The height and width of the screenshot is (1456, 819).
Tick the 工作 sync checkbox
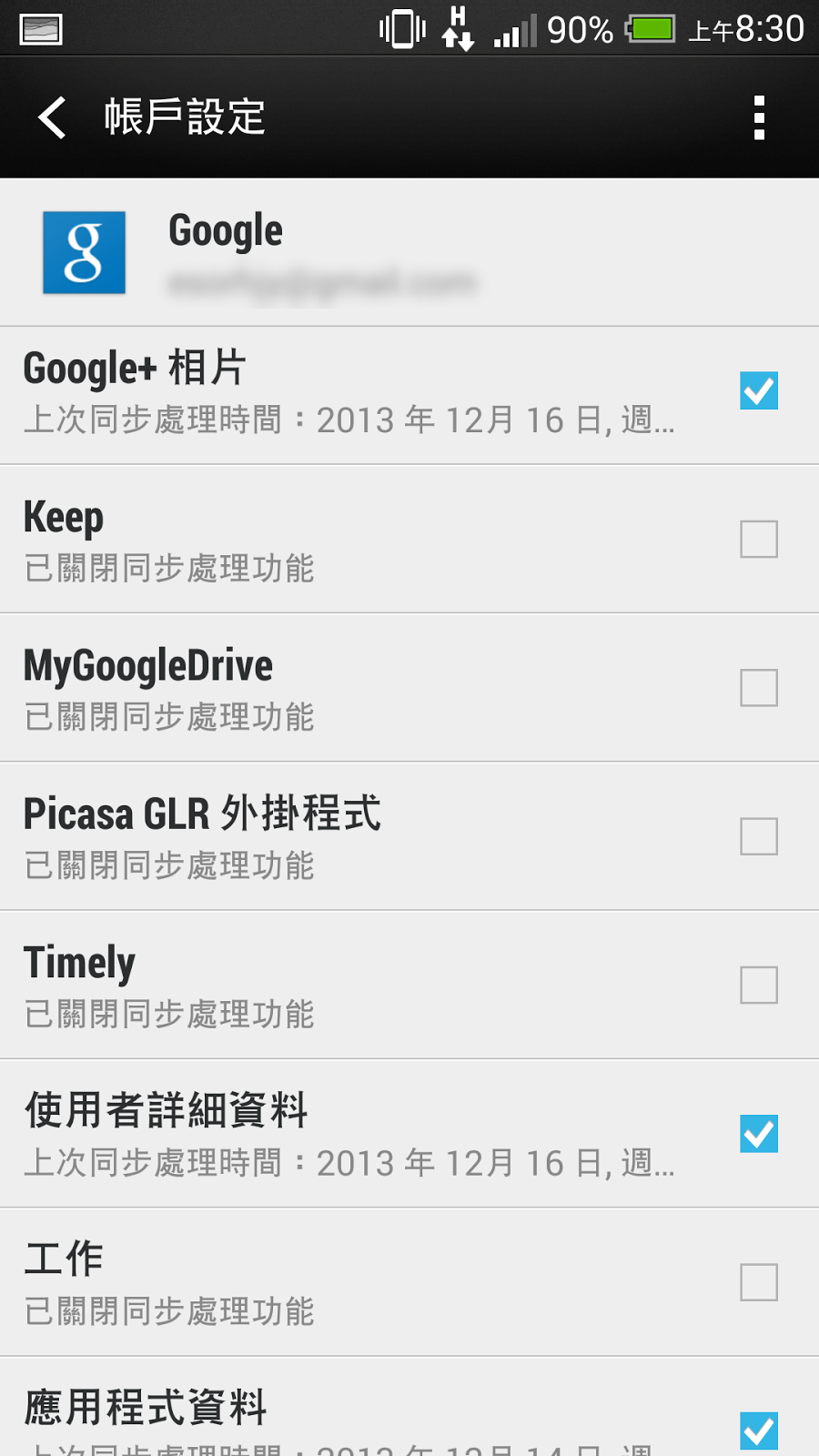[x=759, y=1282]
